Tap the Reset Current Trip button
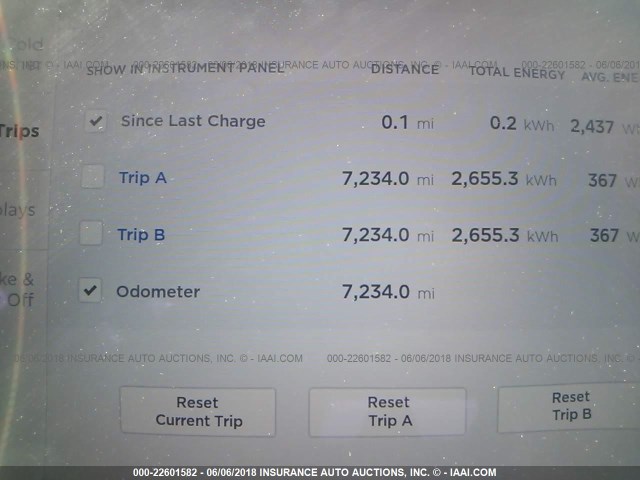This screenshot has height=480, width=640. pyautogui.click(x=198, y=411)
